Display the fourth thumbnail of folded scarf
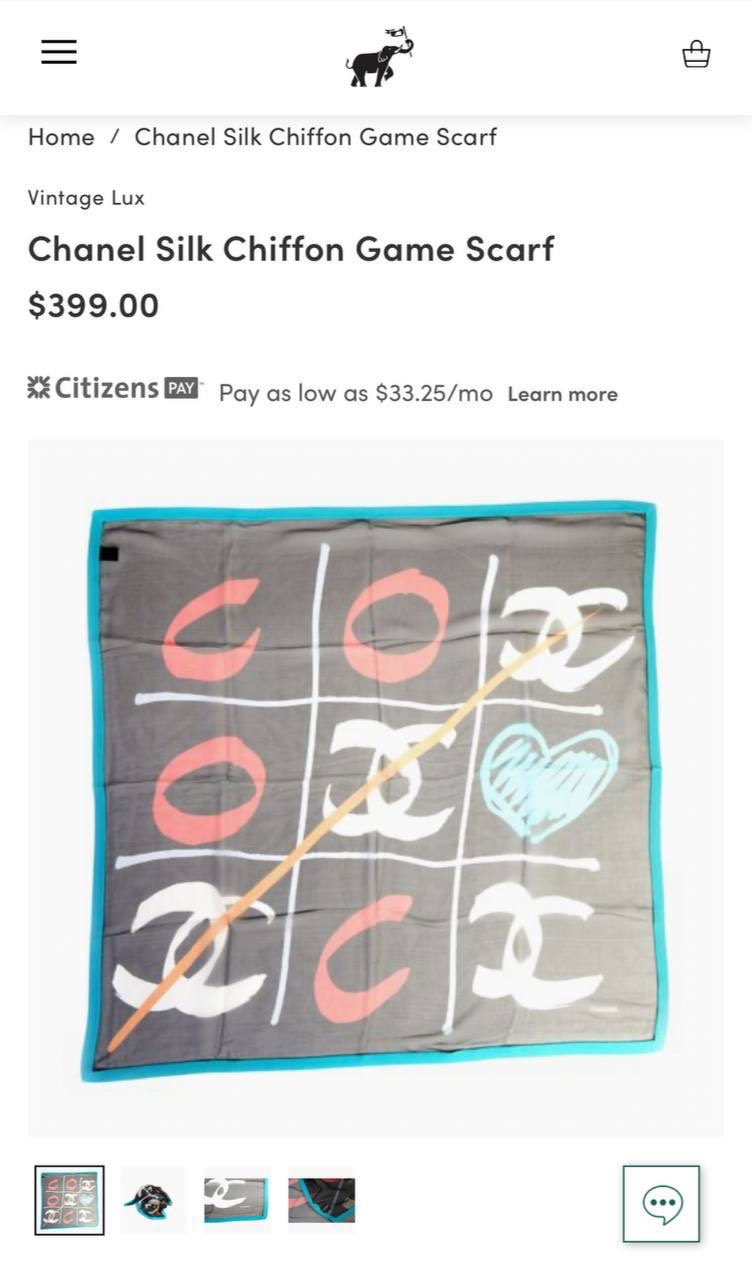Screen dimensions: 752x1280 pyautogui.click(x=321, y=1200)
